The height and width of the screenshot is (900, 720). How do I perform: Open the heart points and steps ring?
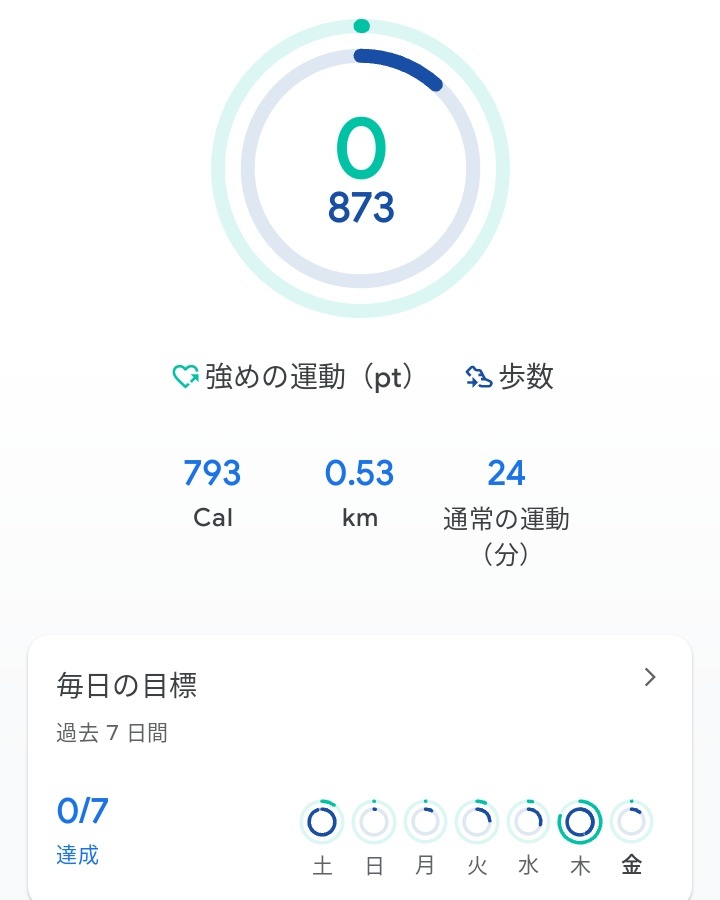point(360,170)
